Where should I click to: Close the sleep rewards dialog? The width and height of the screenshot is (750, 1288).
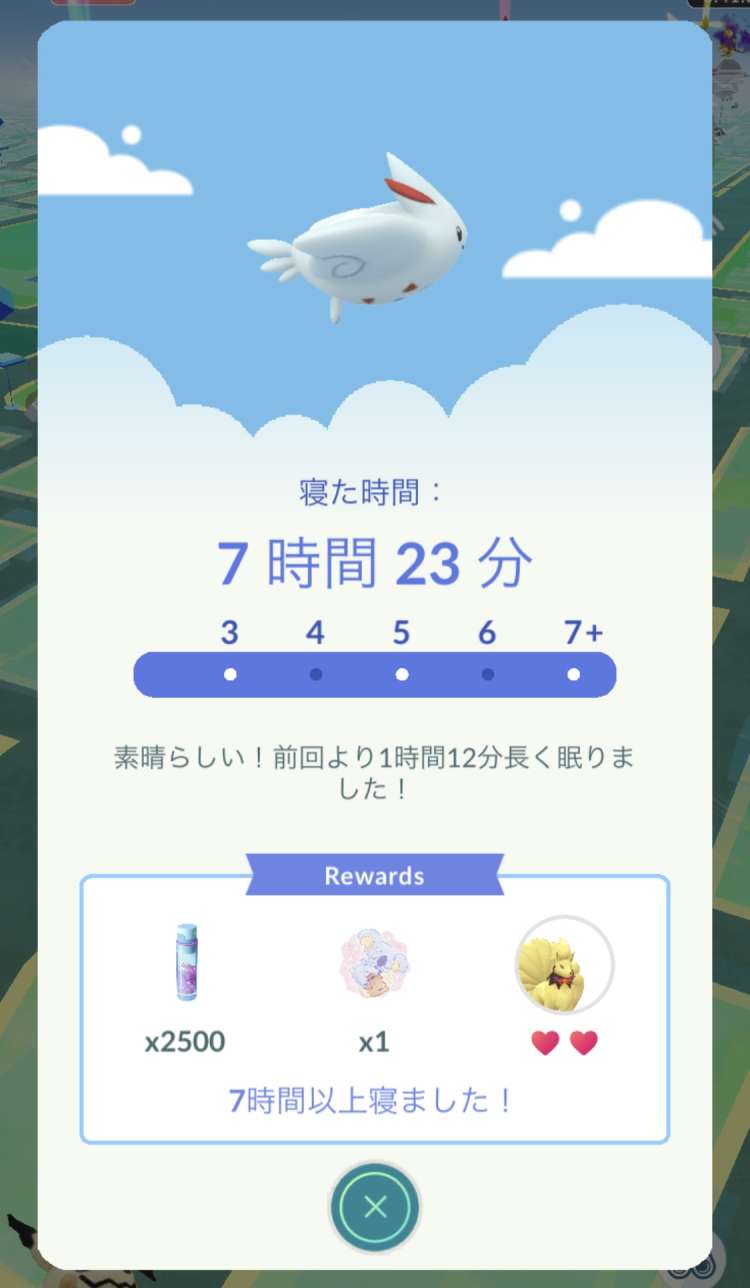[x=375, y=1207]
